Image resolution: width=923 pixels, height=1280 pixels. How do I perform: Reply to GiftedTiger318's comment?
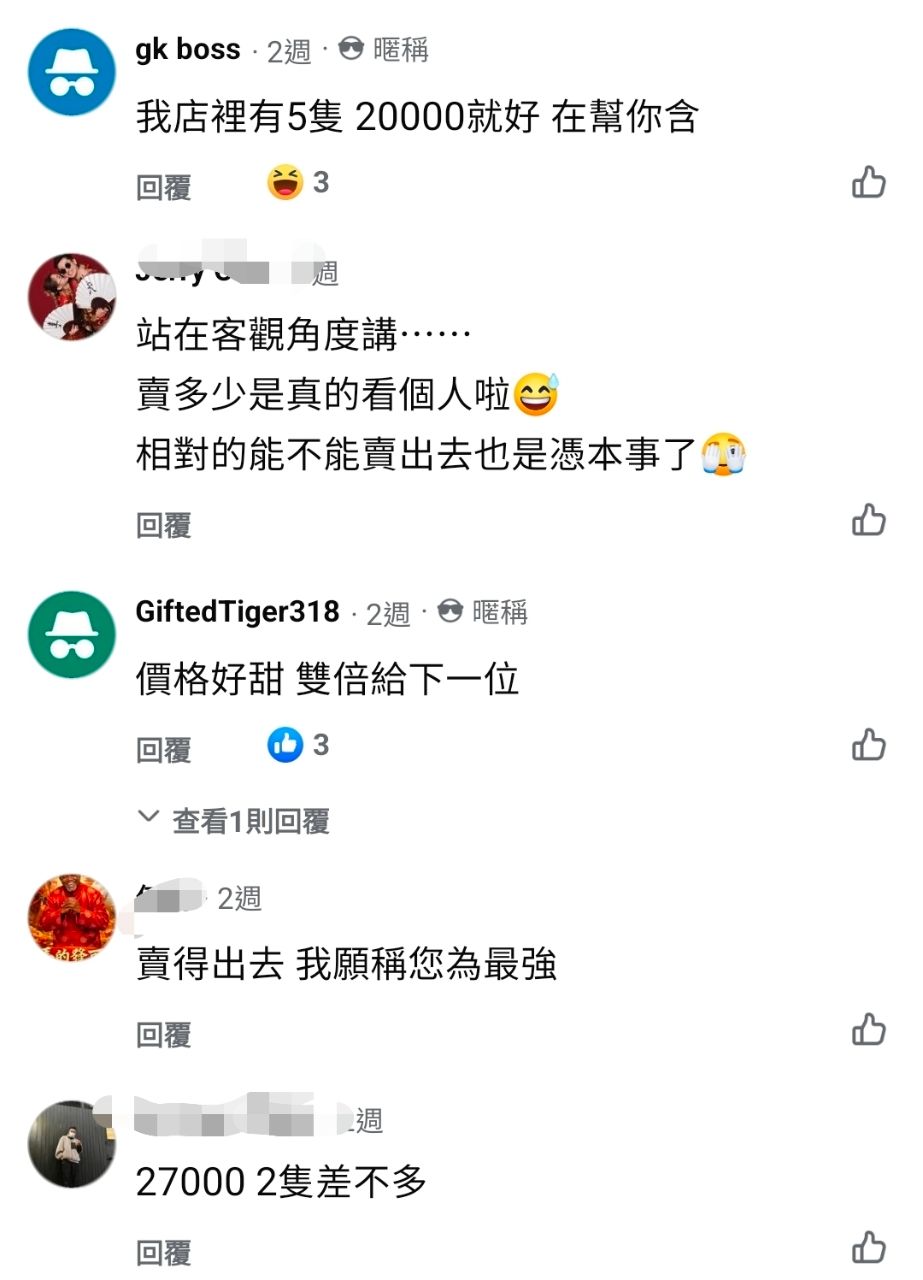tap(163, 750)
